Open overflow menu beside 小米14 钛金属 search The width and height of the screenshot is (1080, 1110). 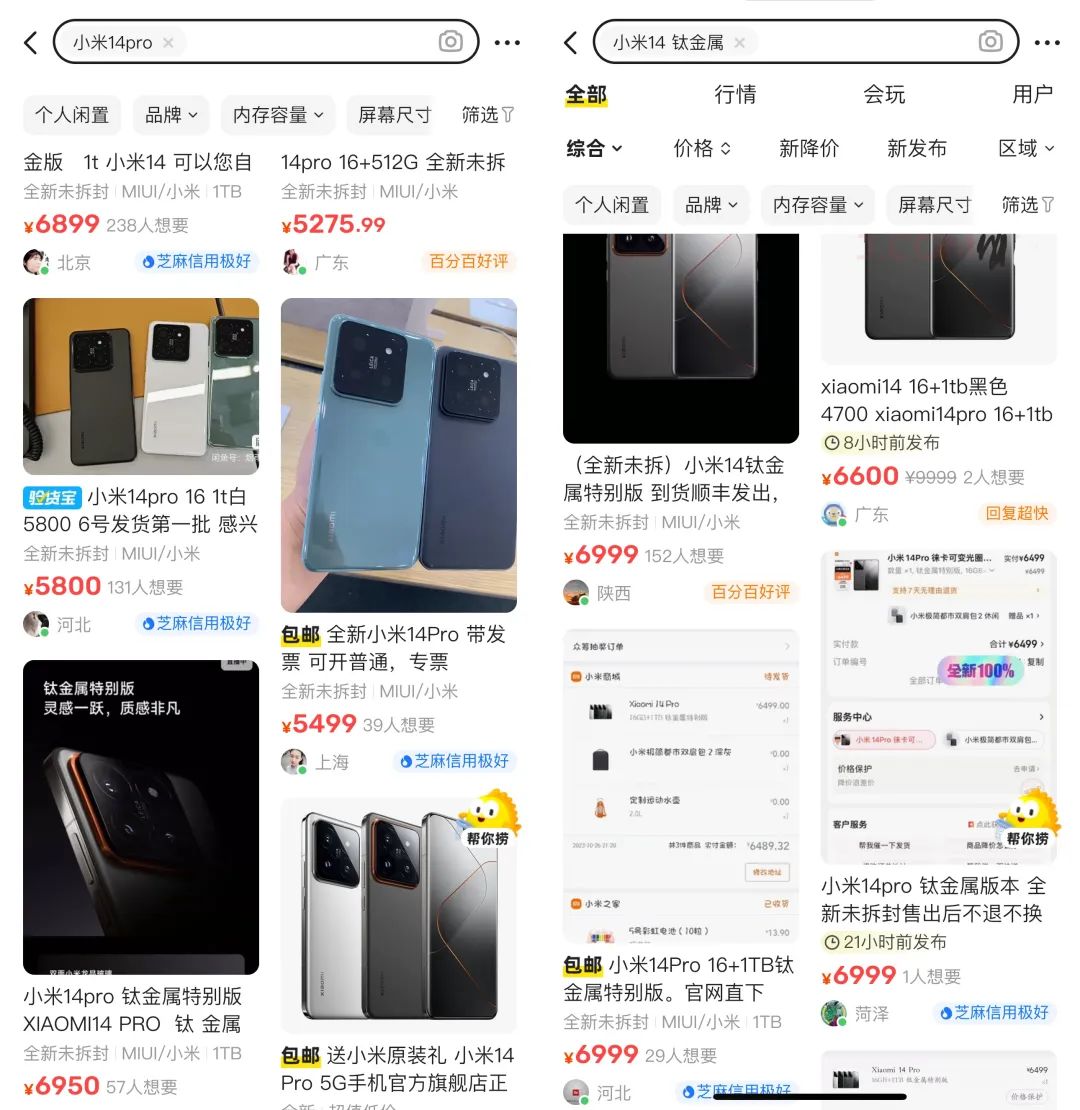(x=1047, y=43)
